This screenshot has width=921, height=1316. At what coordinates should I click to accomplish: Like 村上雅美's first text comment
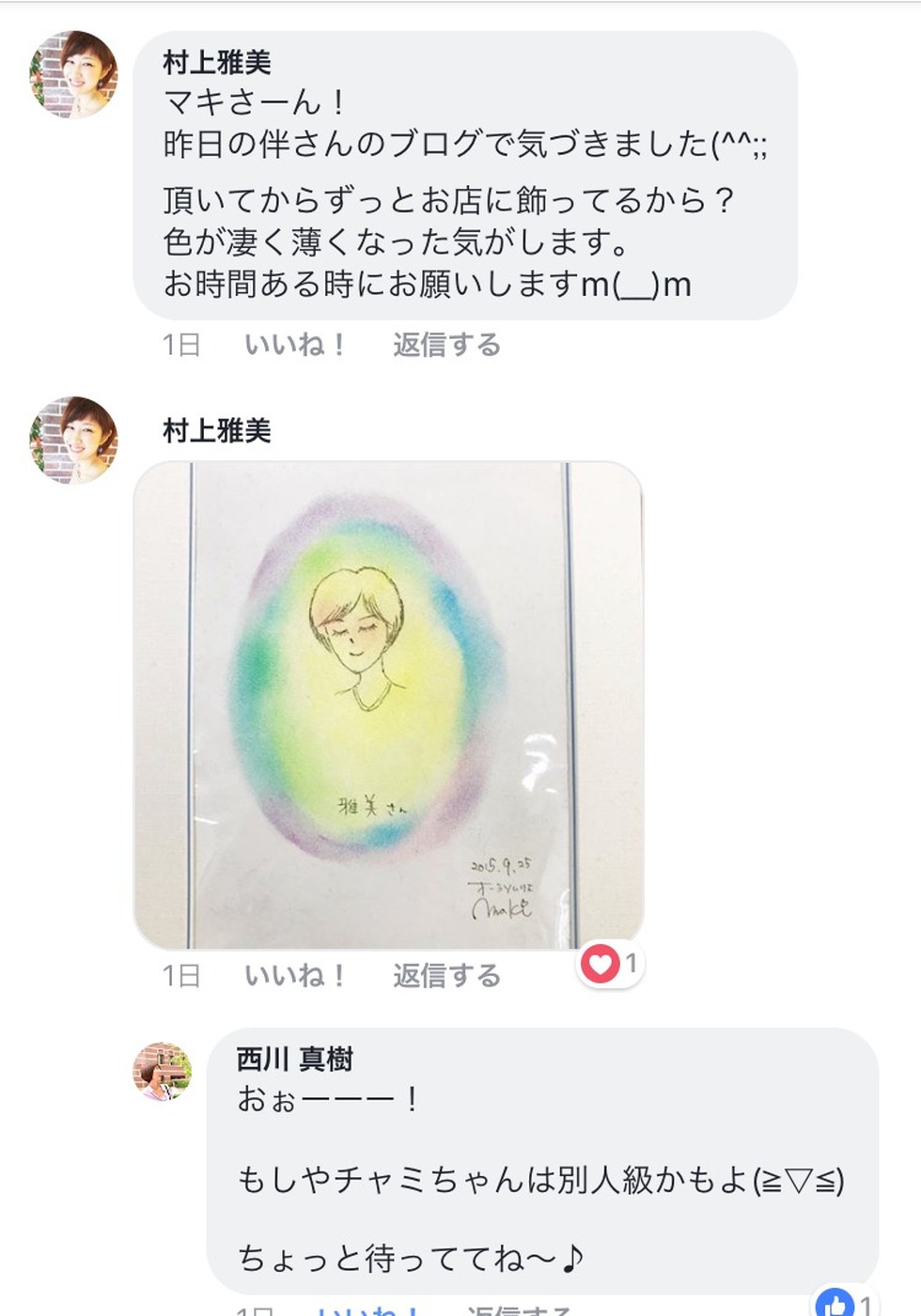tap(294, 346)
